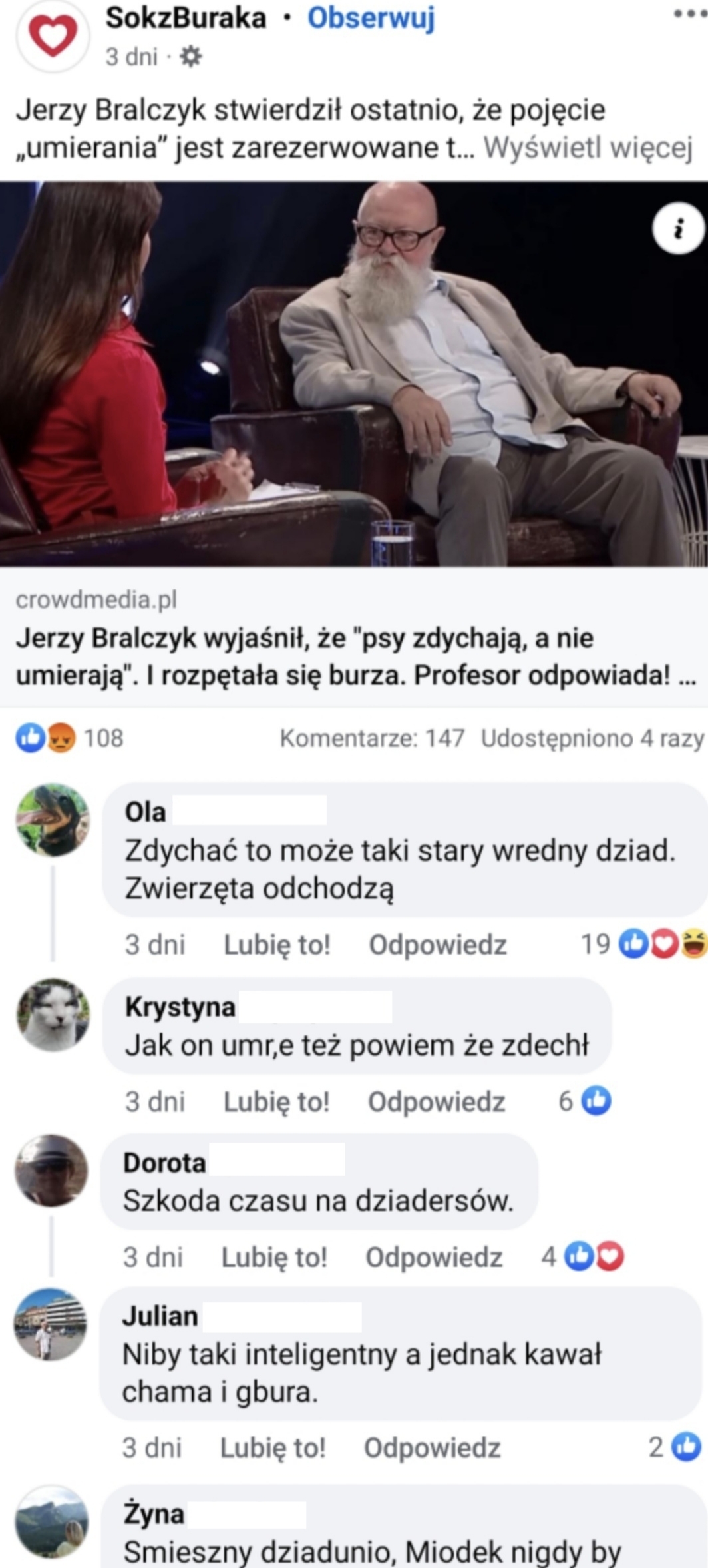Reply to Ola's comment

pos(438,945)
